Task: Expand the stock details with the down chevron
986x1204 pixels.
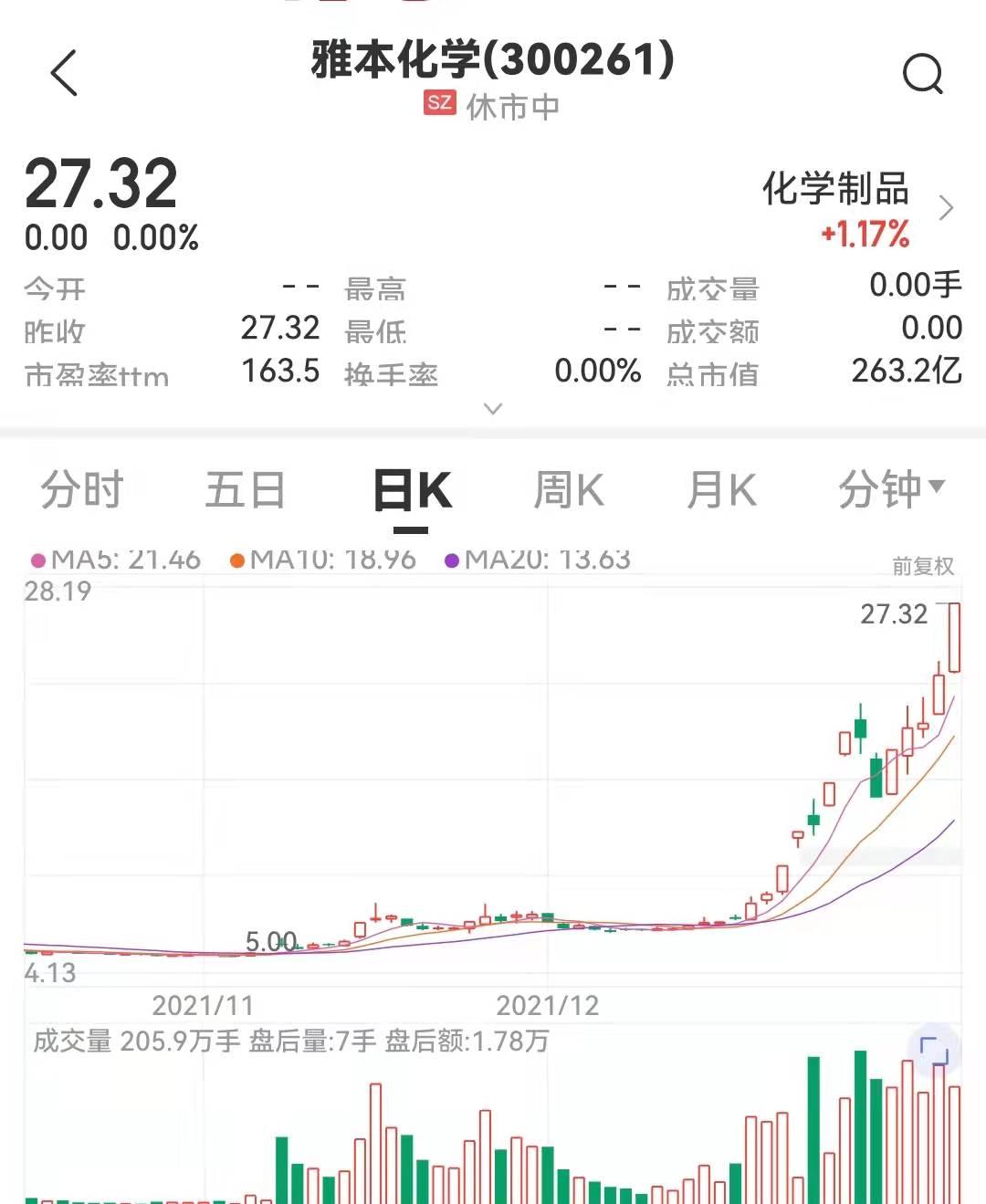Action: pyautogui.click(x=493, y=409)
